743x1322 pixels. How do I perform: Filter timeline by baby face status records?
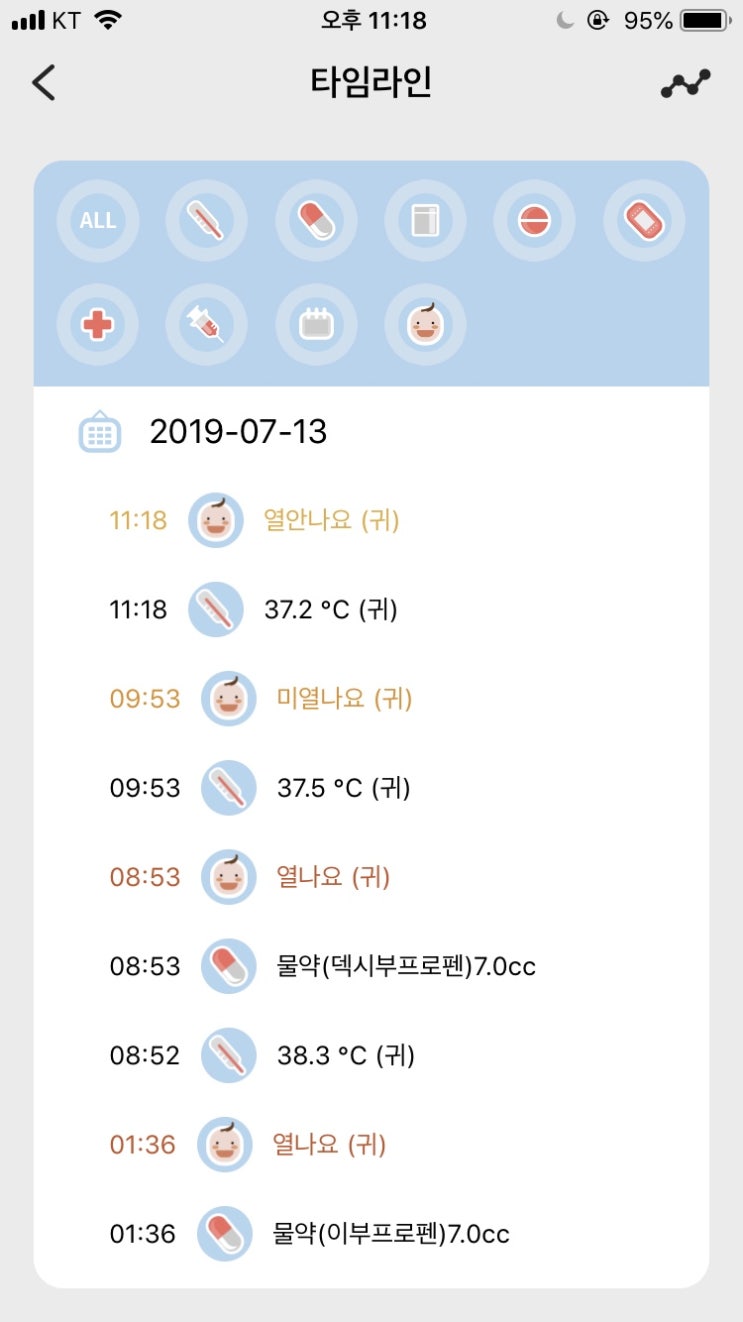click(x=425, y=324)
